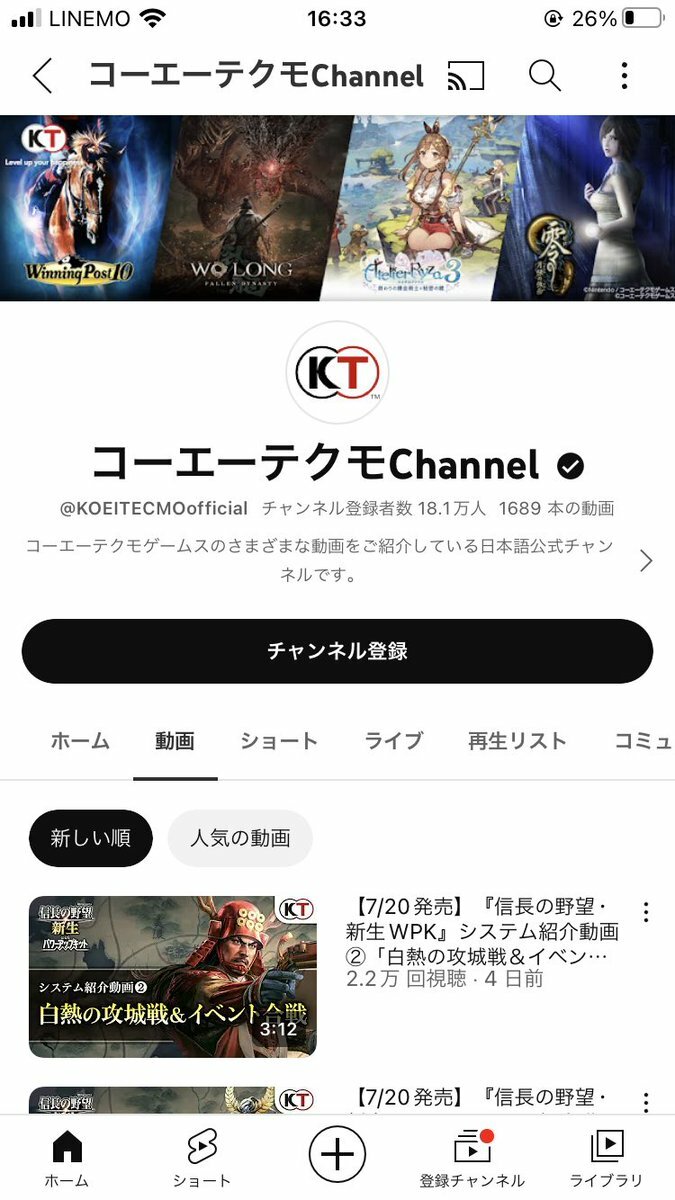Open ショート in bottom navigation
675x1200 pixels.
coord(201,1159)
